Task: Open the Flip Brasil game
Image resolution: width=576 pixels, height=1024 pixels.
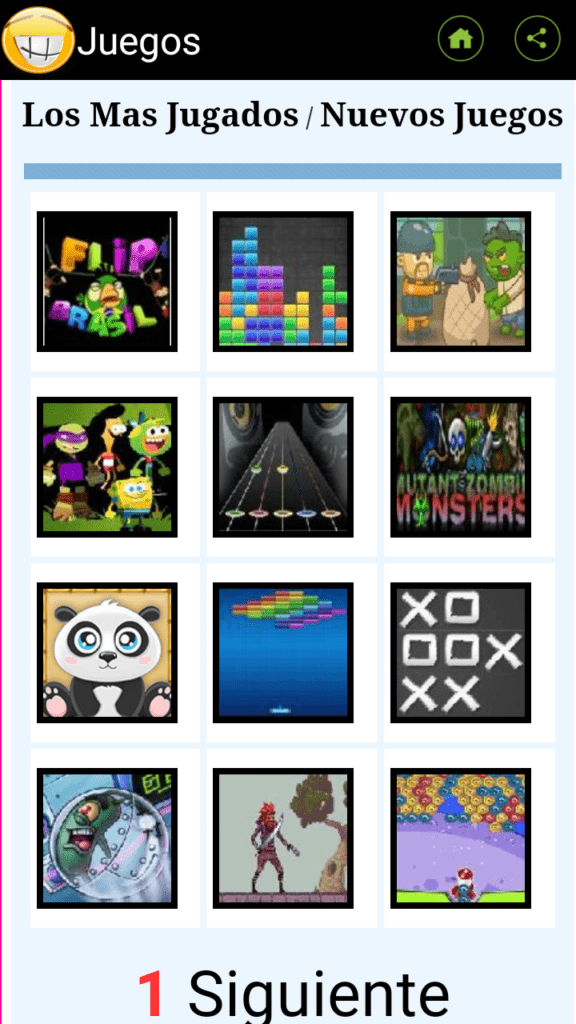Action: 107,281
